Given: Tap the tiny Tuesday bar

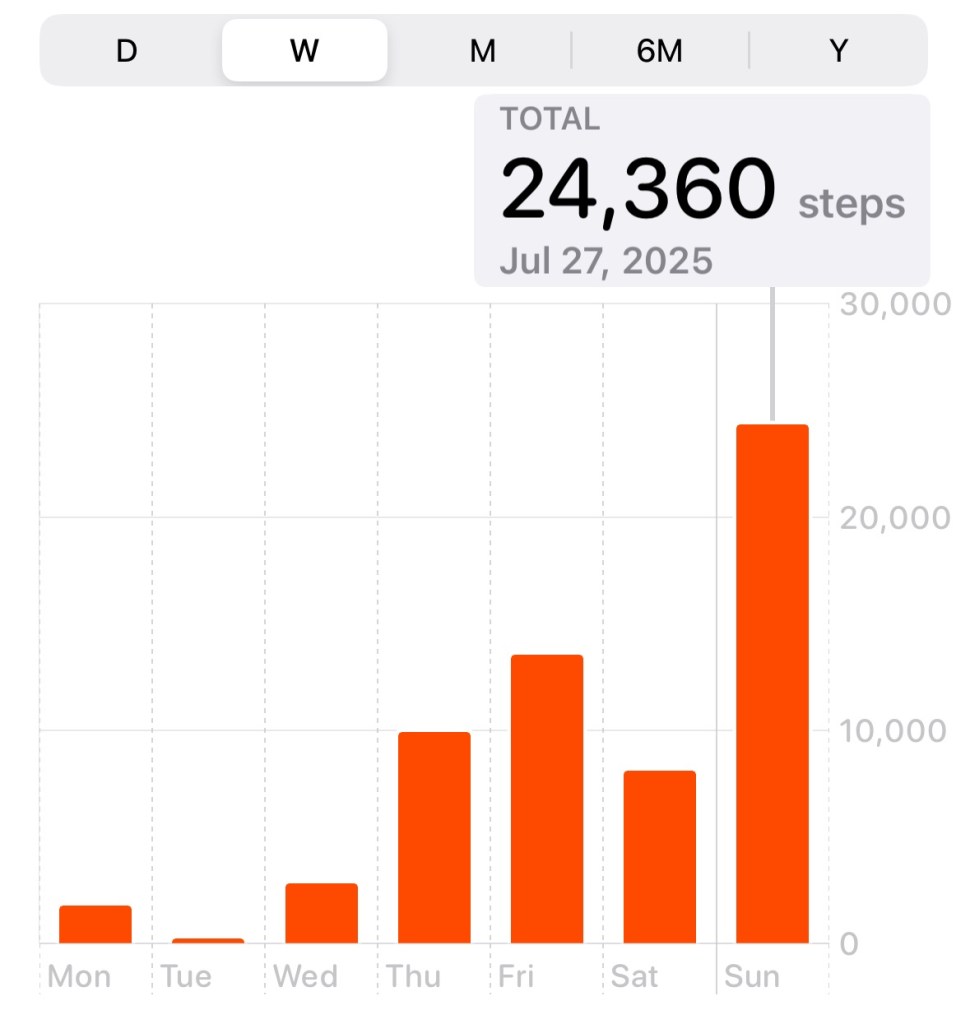Looking at the screenshot, I should [207, 940].
